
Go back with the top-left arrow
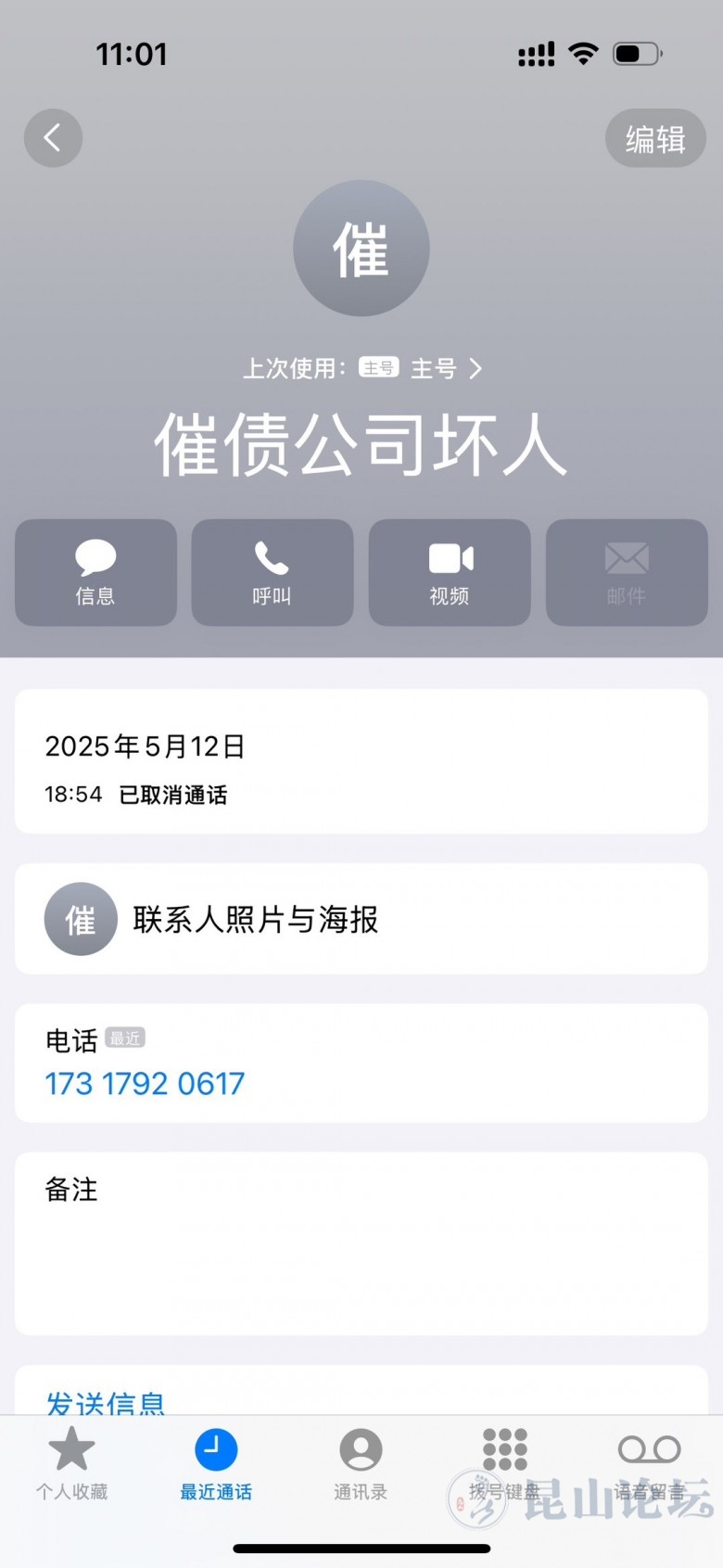[x=53, y=138]
